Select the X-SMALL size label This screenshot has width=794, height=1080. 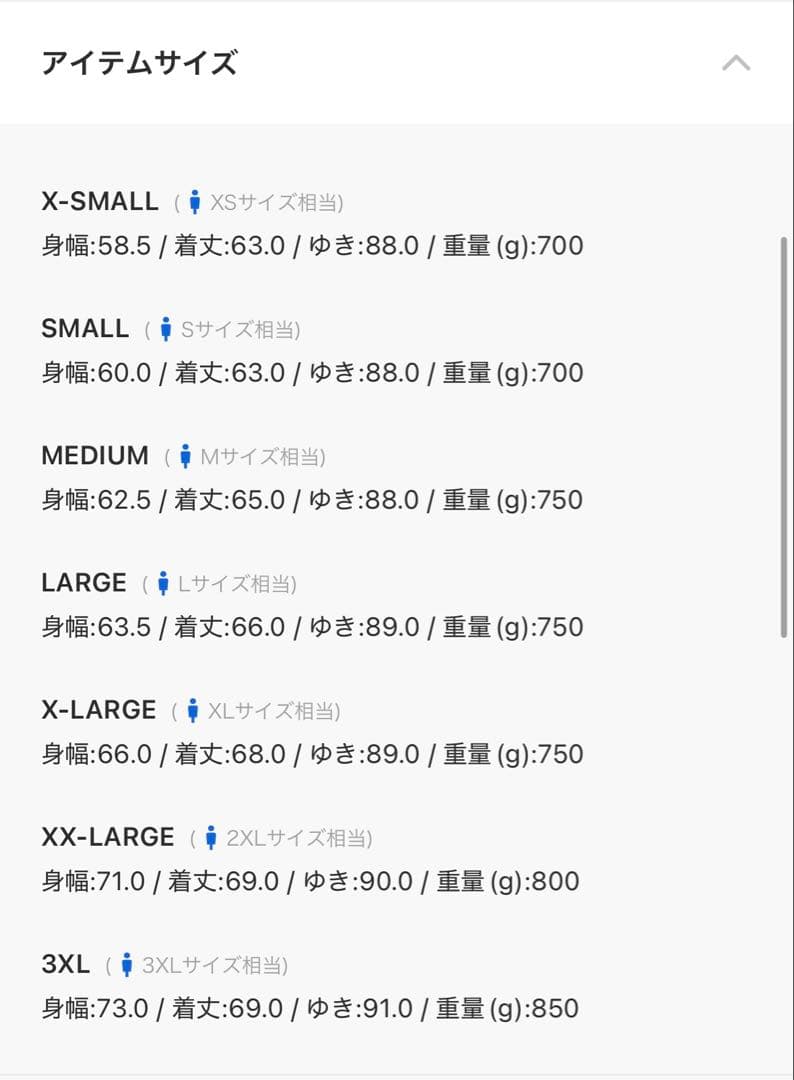pyautogui.click(x=99, y=200)
